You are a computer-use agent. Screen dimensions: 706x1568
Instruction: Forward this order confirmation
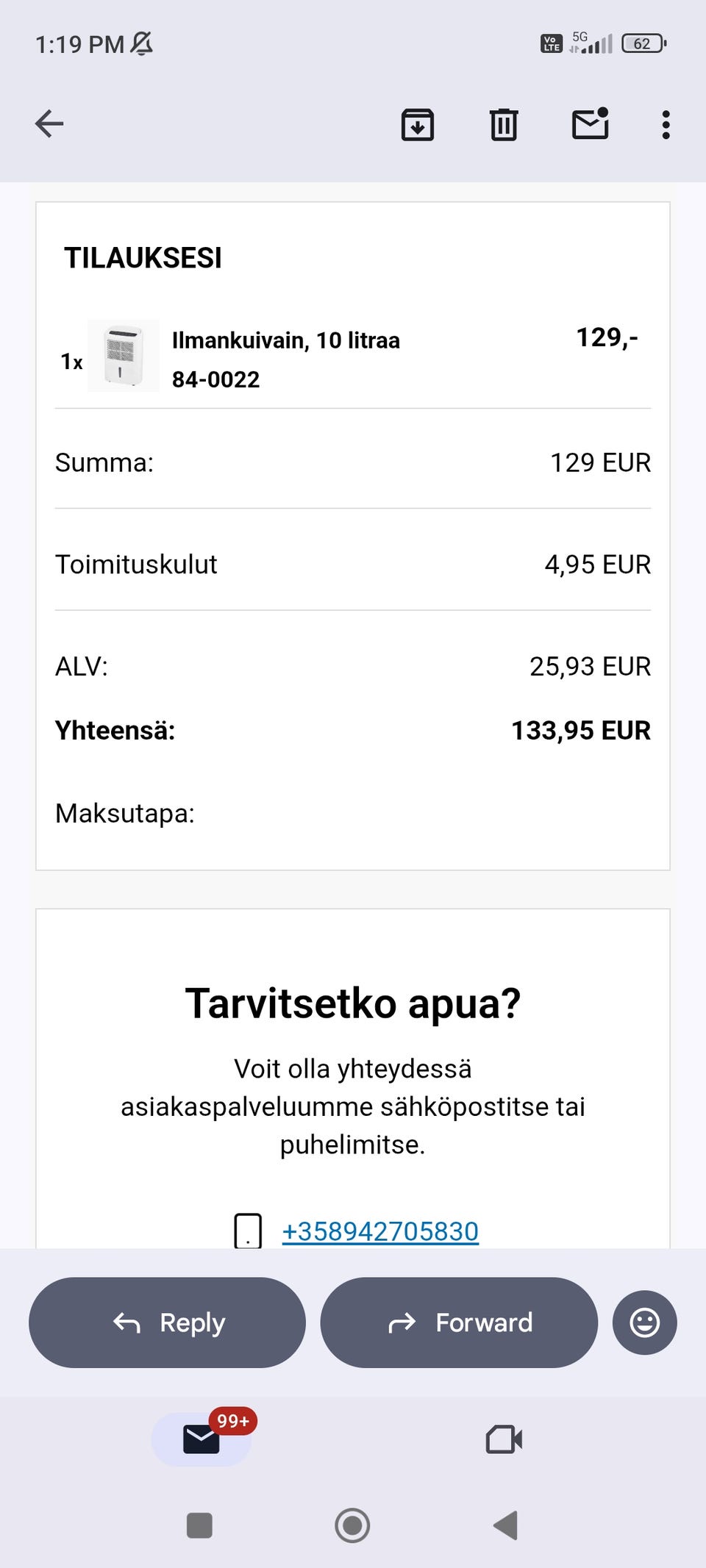(458, 1322)
